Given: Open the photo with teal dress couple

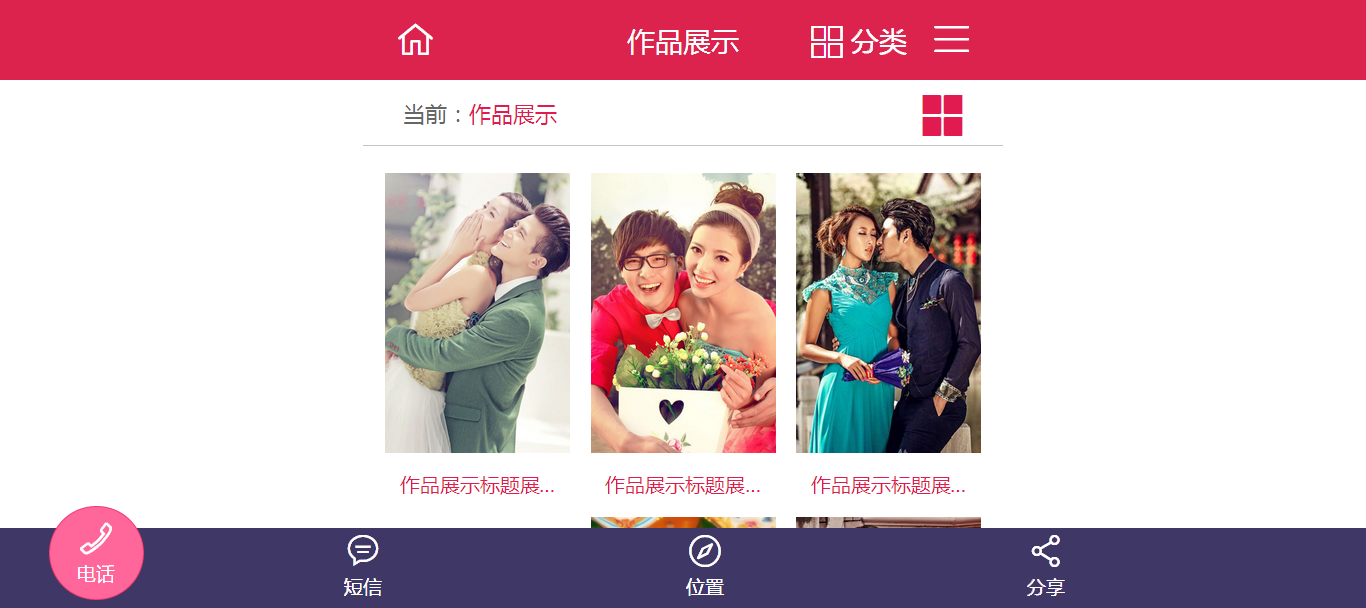Looking at the screenshot, I should coord(888,312).
